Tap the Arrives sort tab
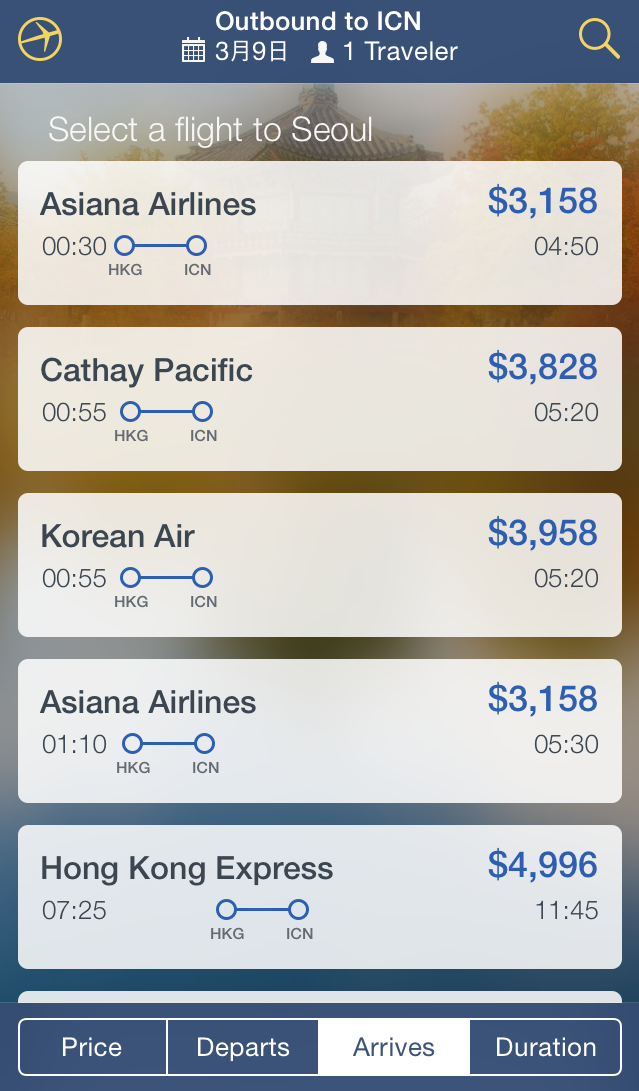Viewport: 639px width, 1091px height. click(x=394, y=1047)
